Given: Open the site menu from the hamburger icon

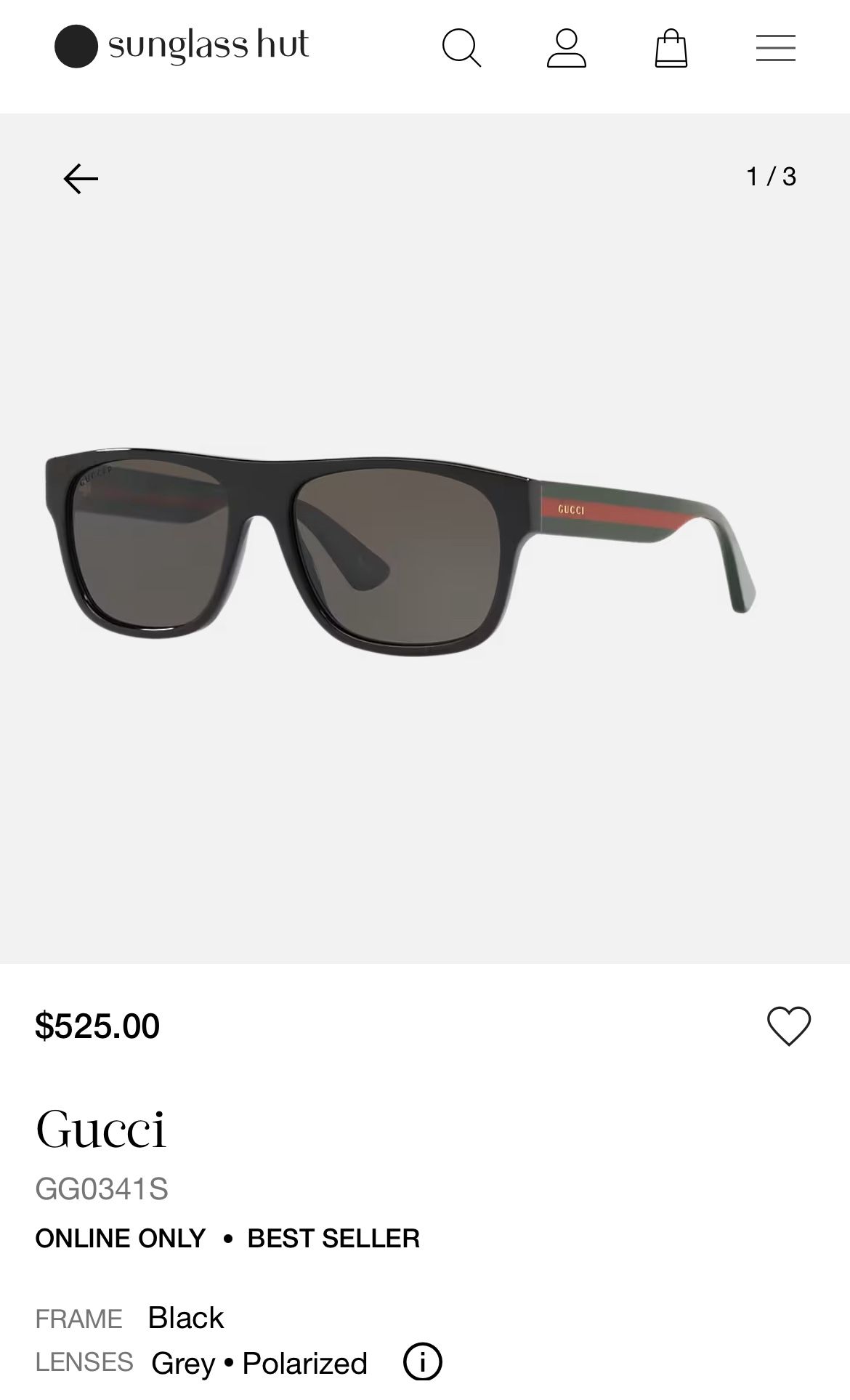Looking at the screenshot, I should click(774, 48).
